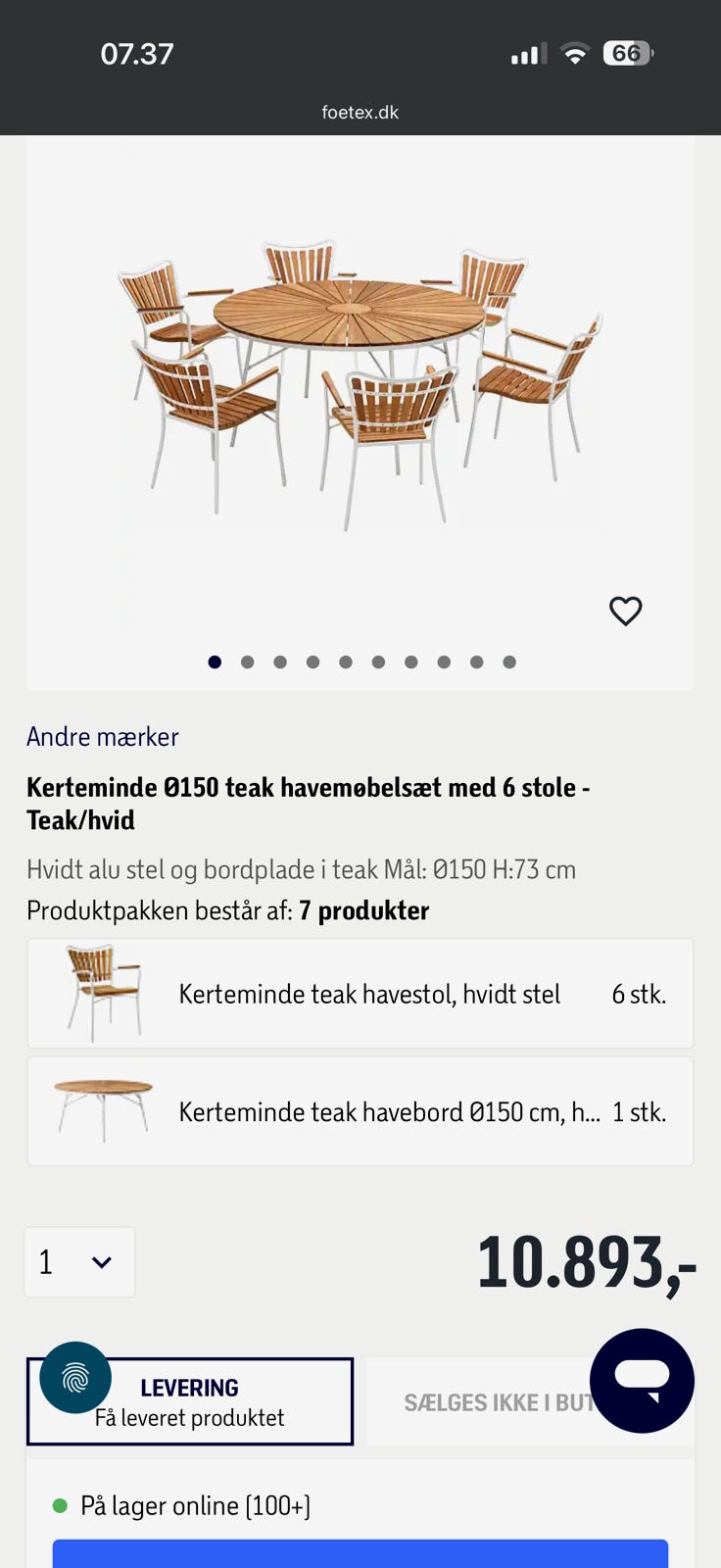721x1568 pixels.
Task: Tap the Wi-Fi icon in the status bar
Action: 575,54
